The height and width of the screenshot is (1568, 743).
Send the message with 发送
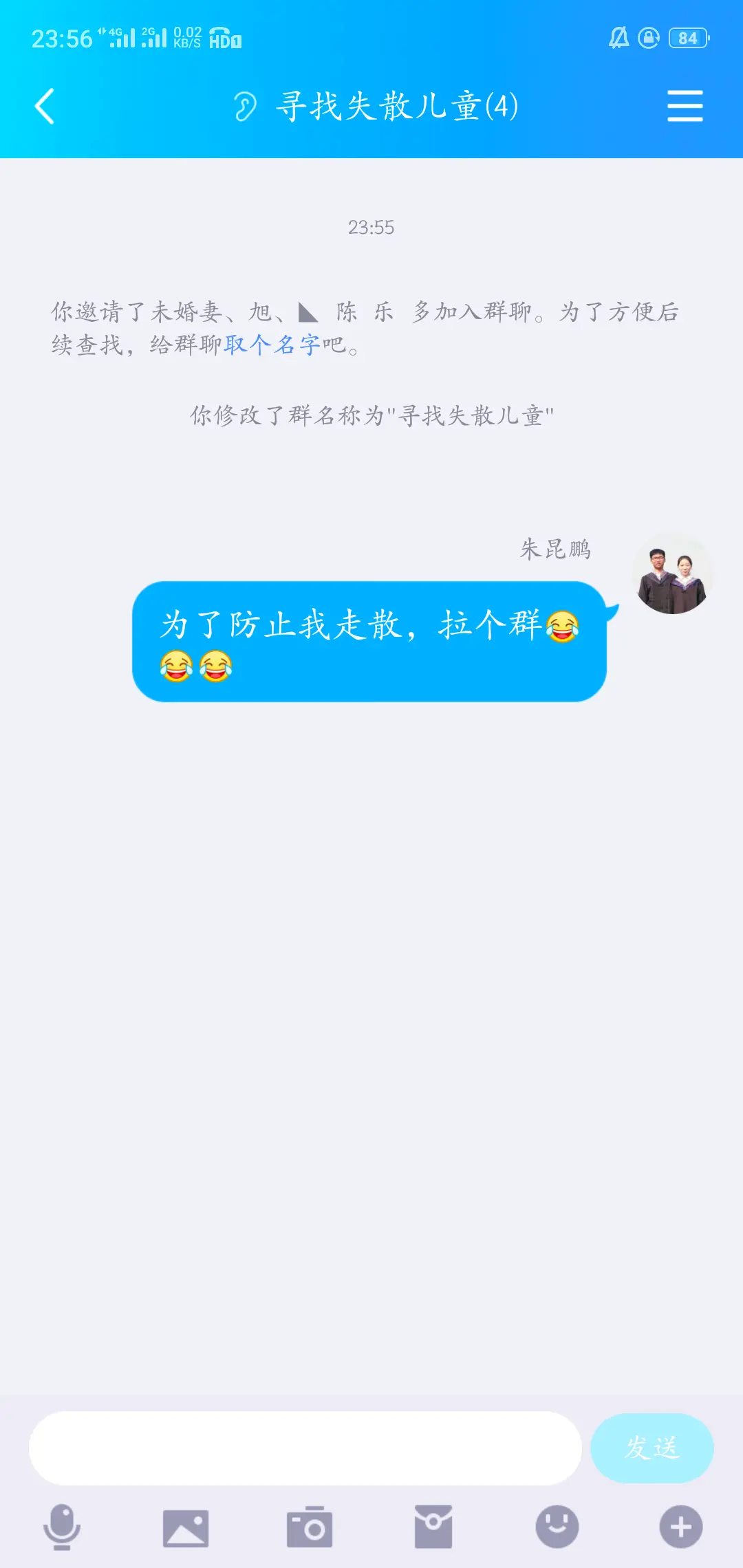[652, 1448]
